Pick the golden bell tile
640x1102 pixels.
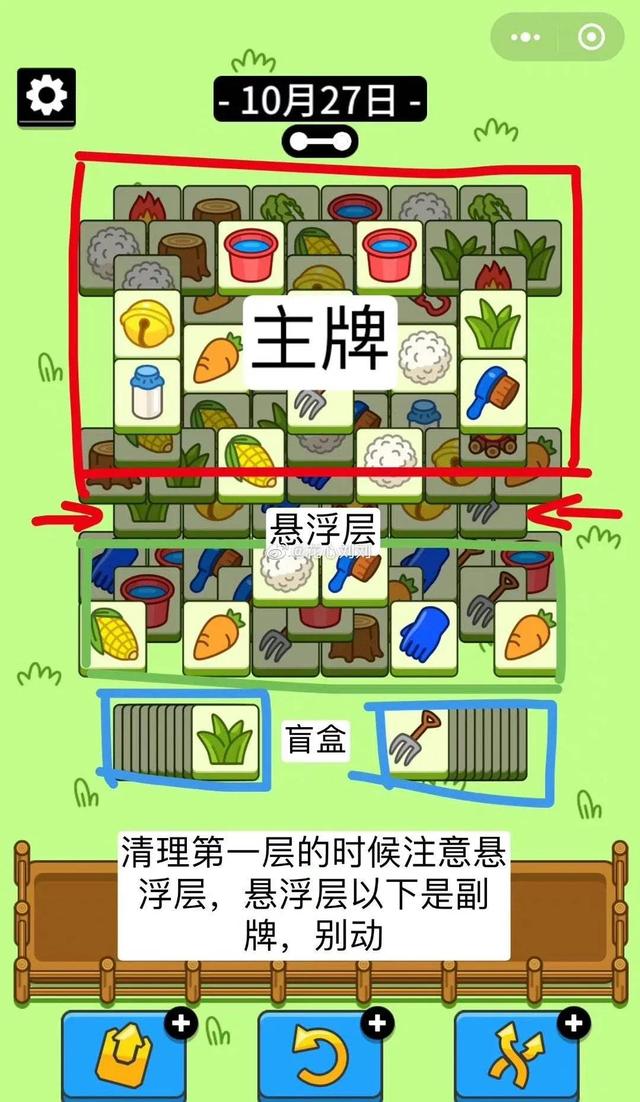pyautogui.click(x=148, y=322)
